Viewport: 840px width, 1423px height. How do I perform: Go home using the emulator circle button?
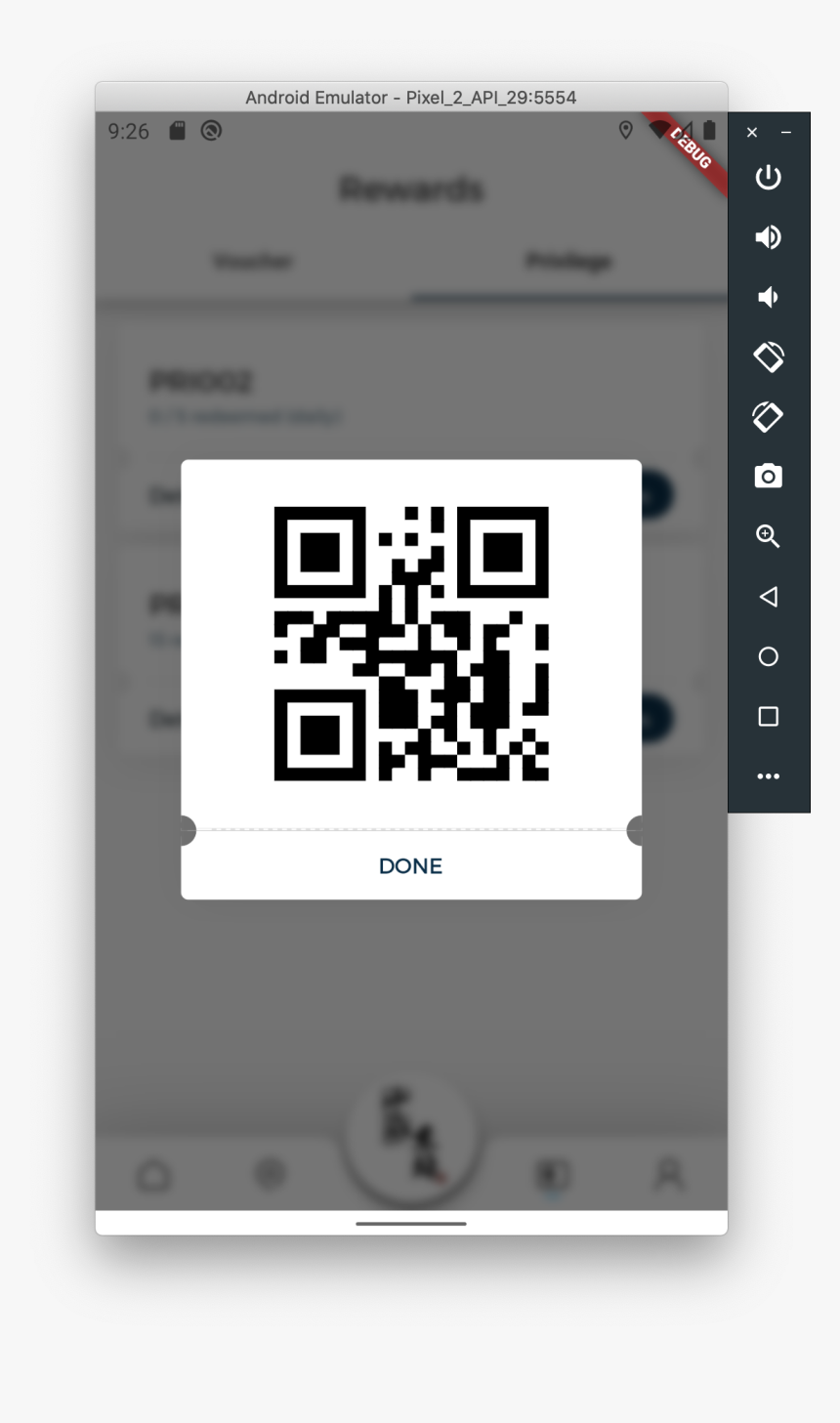tap(768, 656)
